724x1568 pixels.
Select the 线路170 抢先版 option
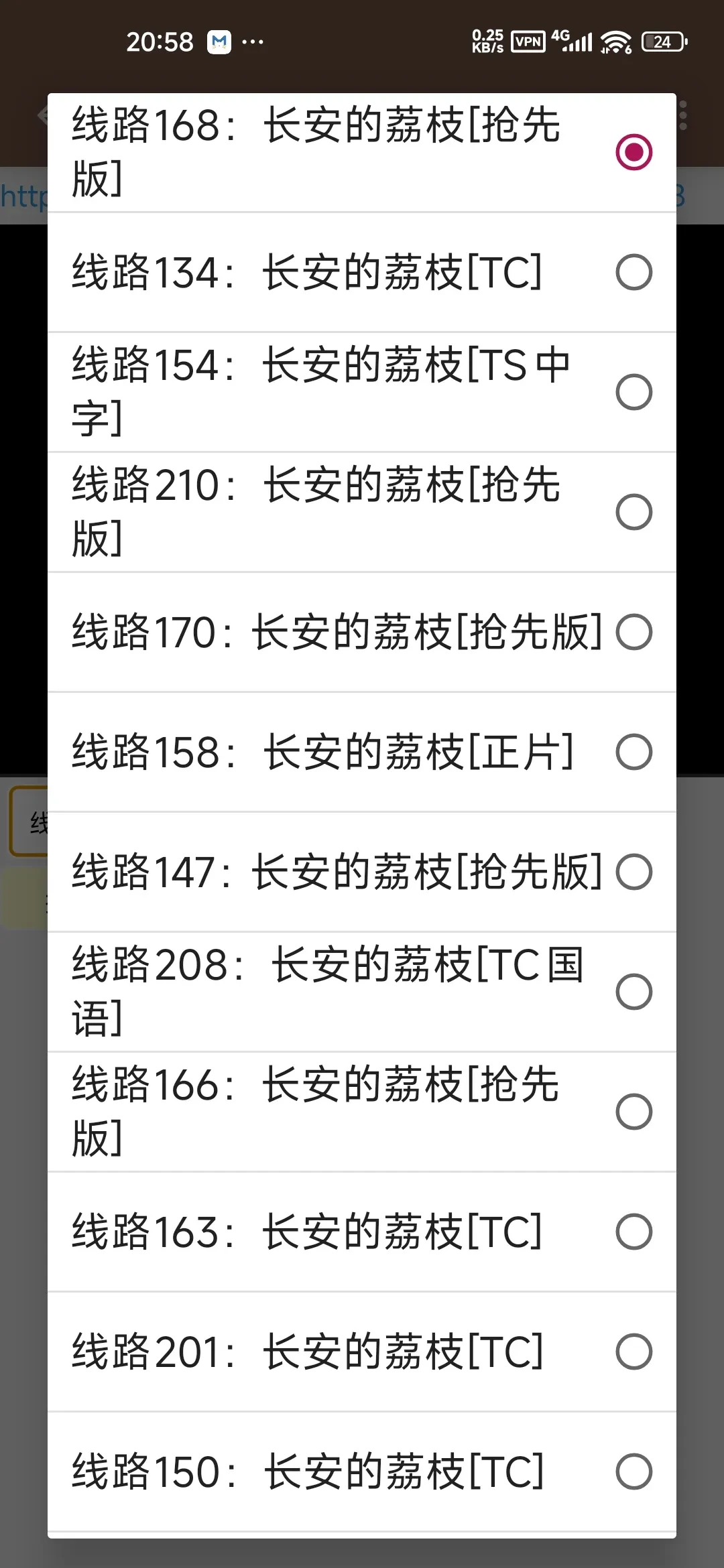pyautogui.click(x=362, y=632)
